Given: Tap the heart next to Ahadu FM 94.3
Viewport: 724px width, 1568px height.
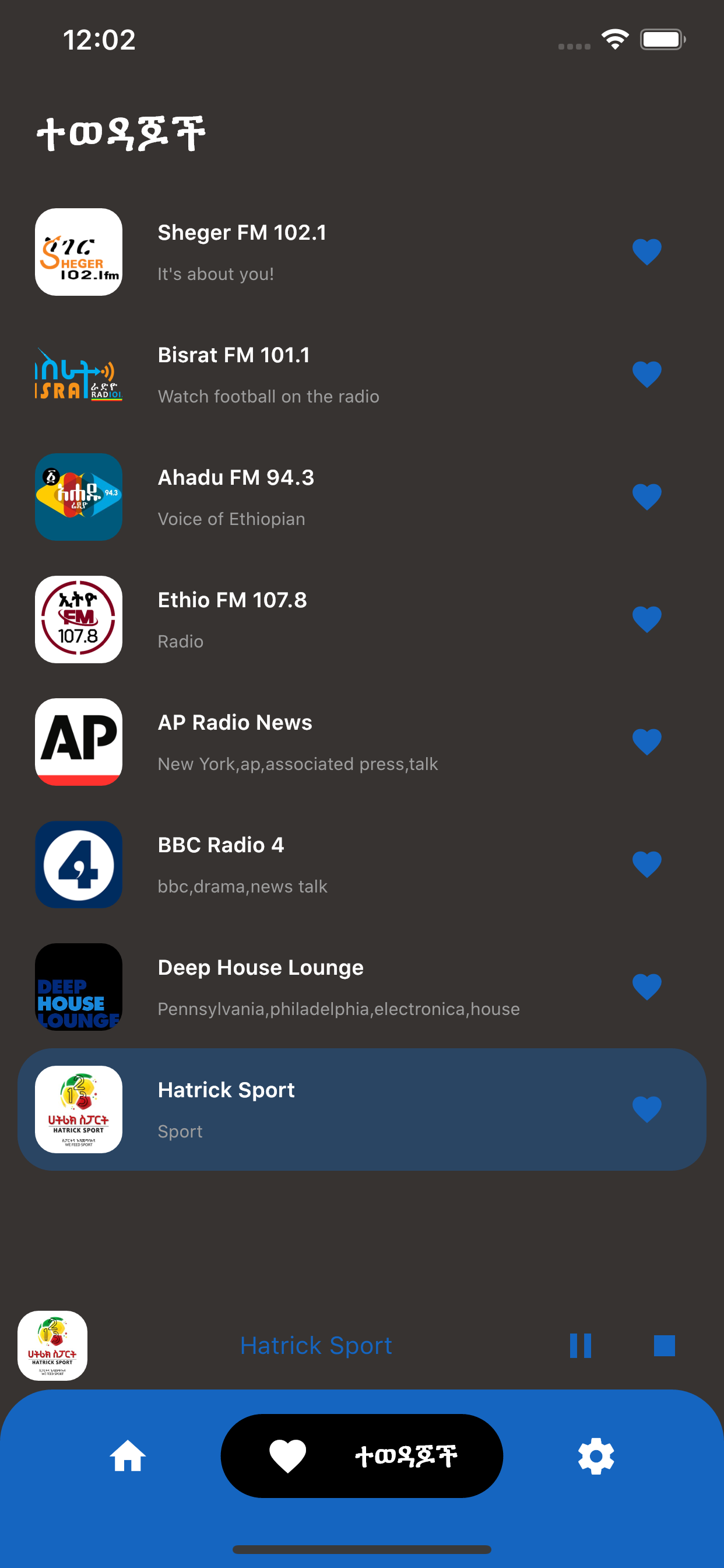Looking at the screenshot, I should coord(646,496).
